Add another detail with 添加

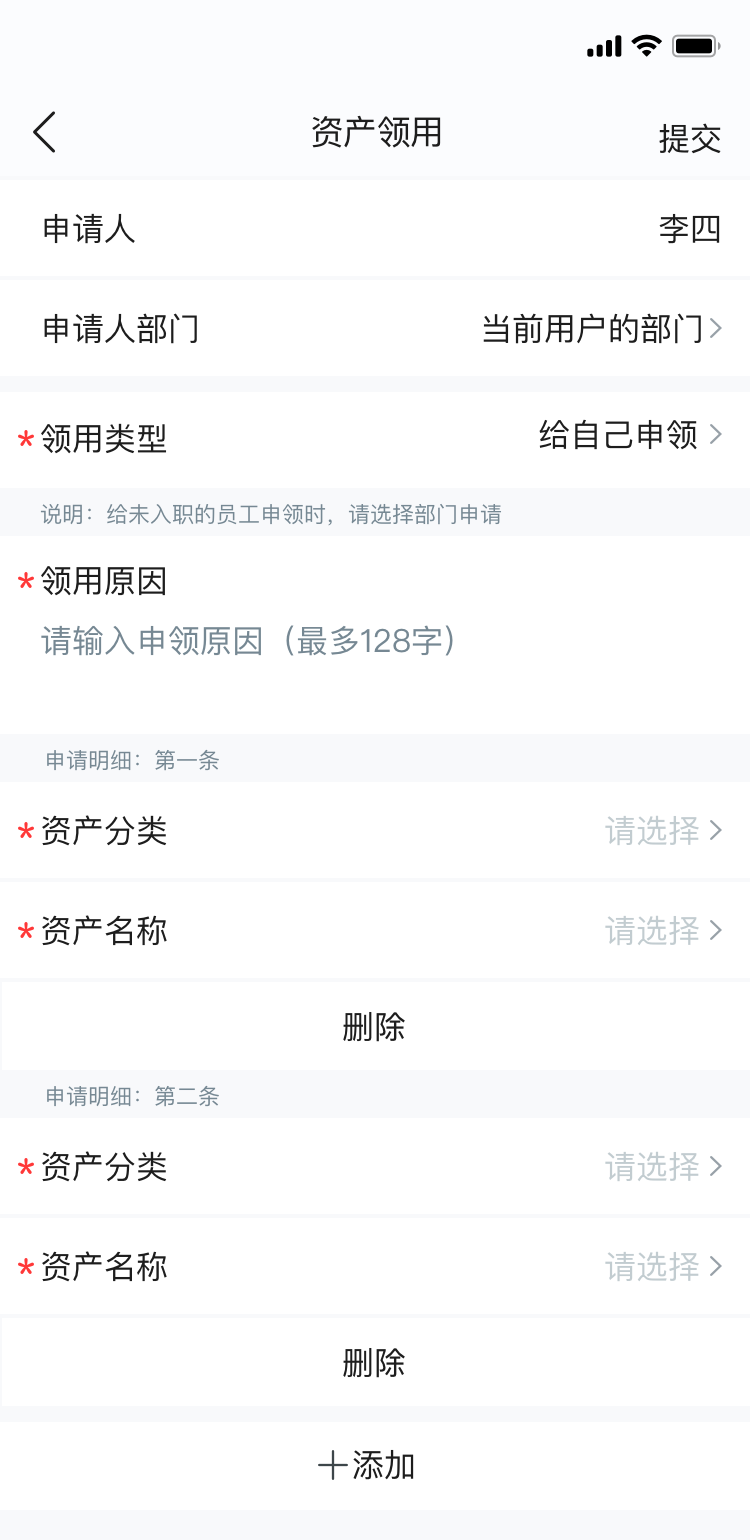coord(367,1466)
